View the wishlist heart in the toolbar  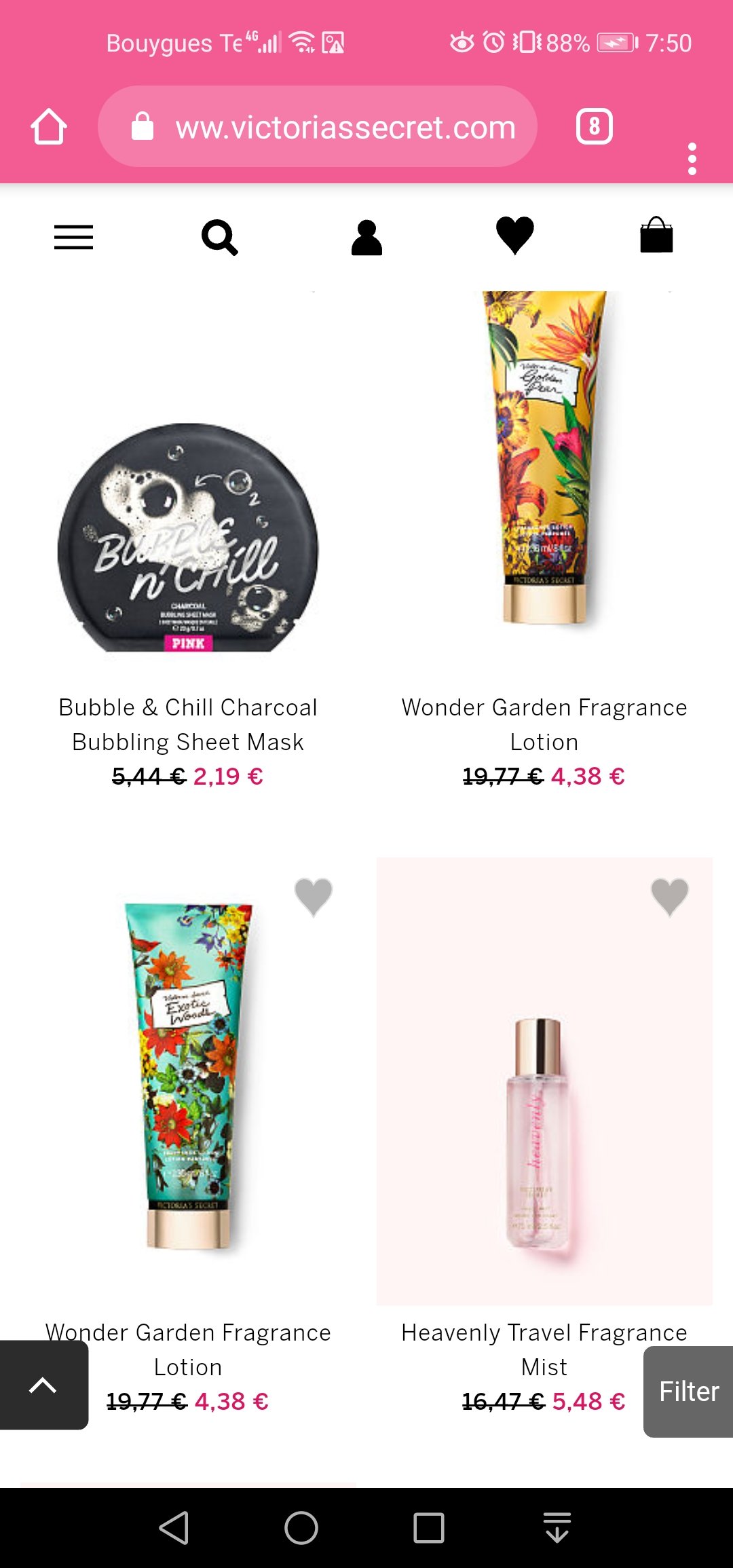click(515, 236)
